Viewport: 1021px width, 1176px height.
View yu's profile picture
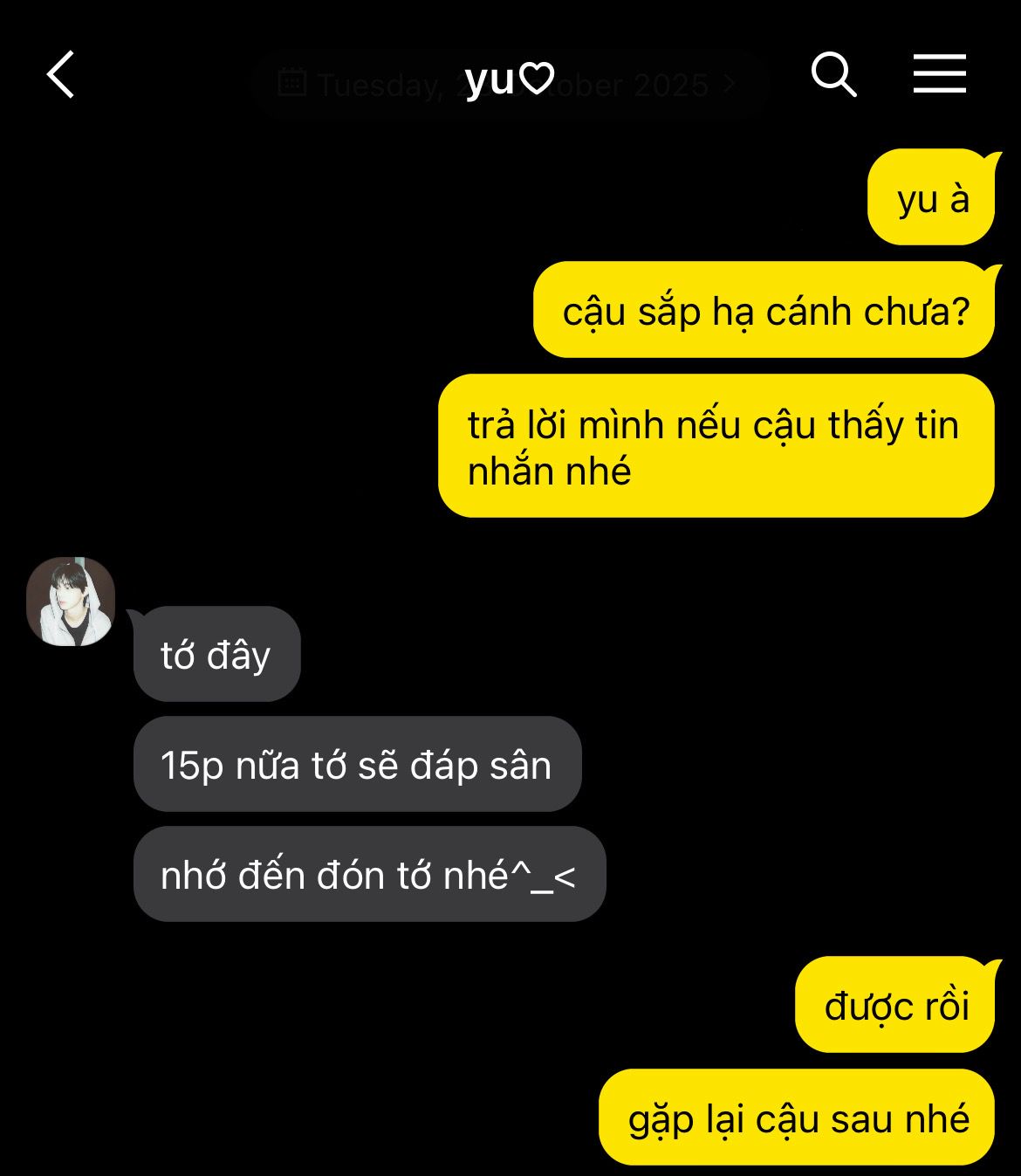click(x=71, y=602)
